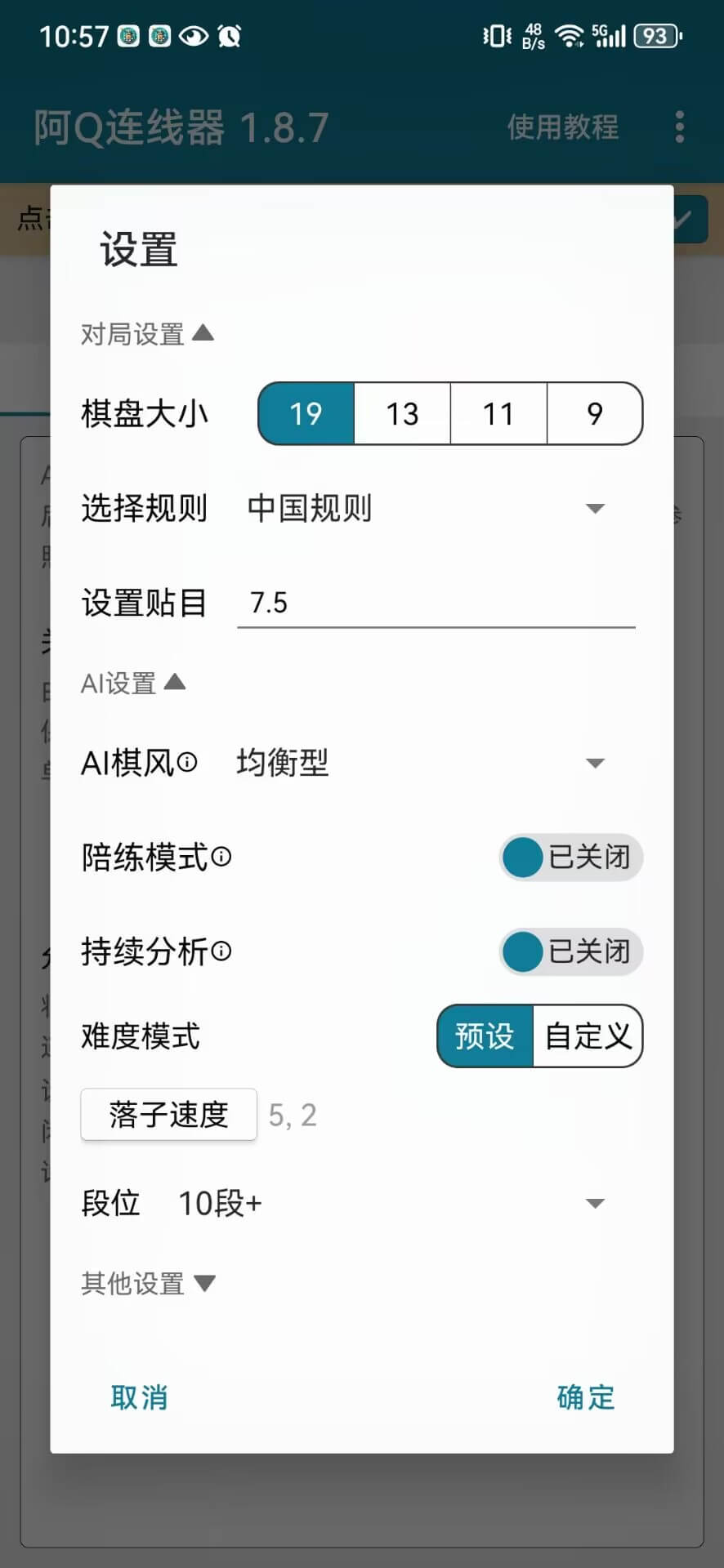Edit the 设置贴目 komi field
This screenshot has width=724, height=1568.
pos(436,604)
